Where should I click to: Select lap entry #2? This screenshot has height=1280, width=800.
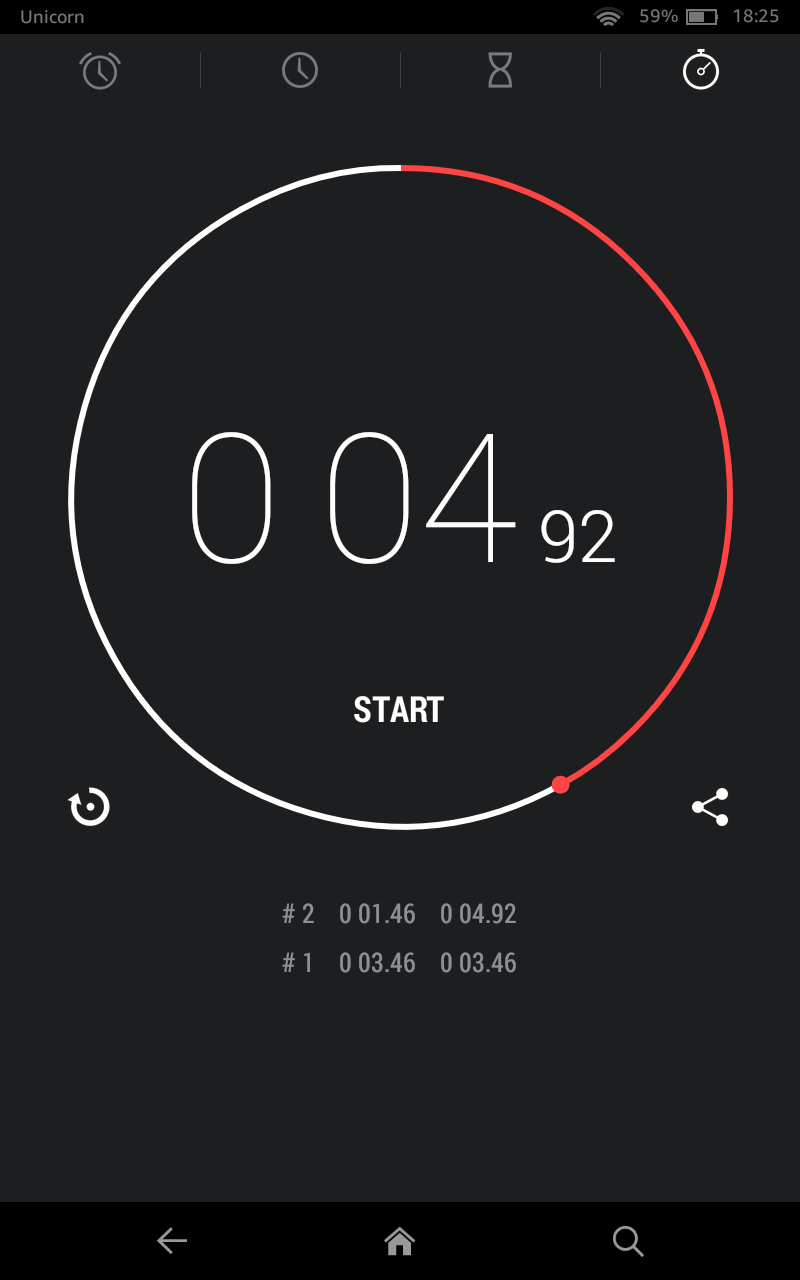click(x=399, y=913)
